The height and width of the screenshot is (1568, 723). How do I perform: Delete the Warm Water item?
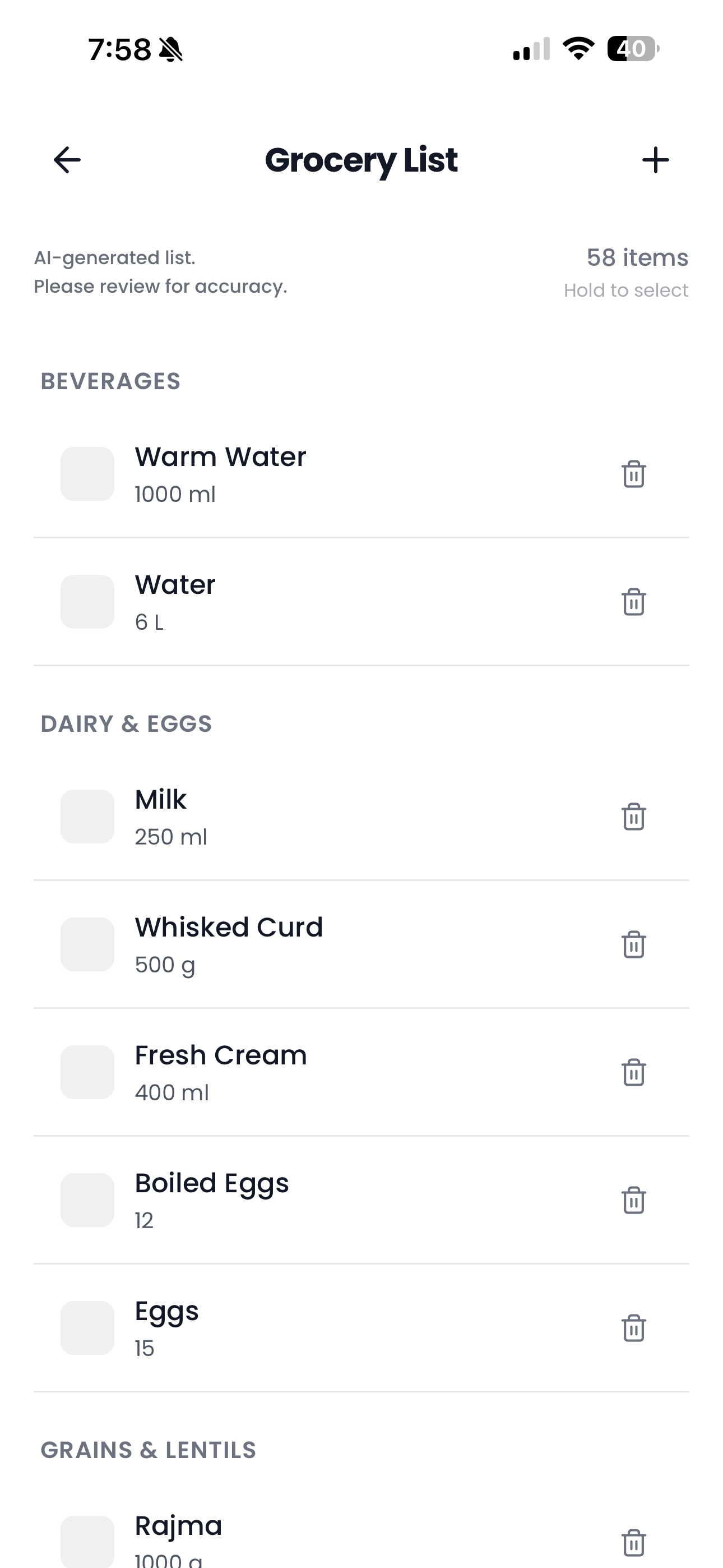pyautogui.click(x=633, y=474)
